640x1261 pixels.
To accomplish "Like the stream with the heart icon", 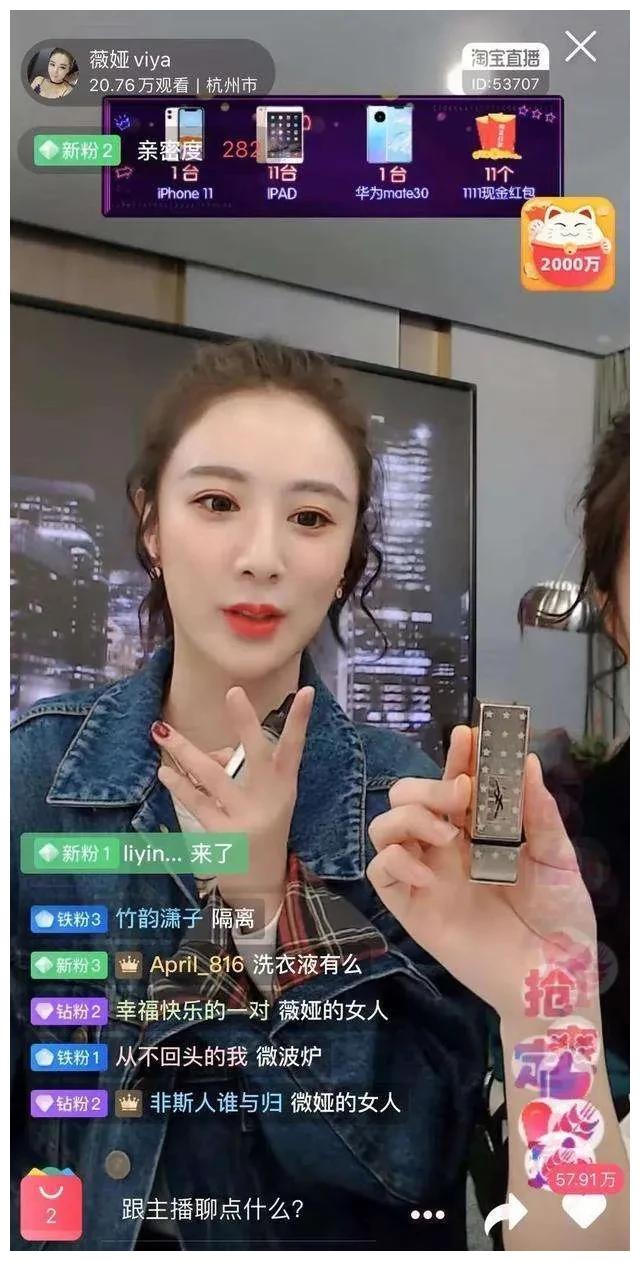I will 584,1208.
